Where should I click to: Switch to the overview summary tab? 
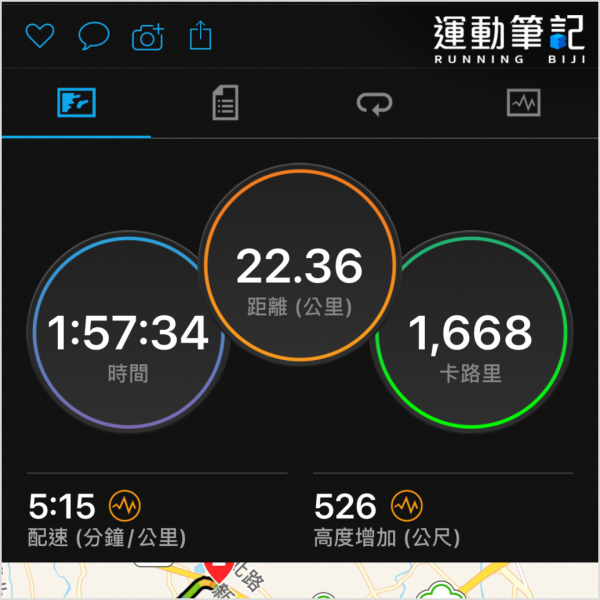tap(76, 103)
